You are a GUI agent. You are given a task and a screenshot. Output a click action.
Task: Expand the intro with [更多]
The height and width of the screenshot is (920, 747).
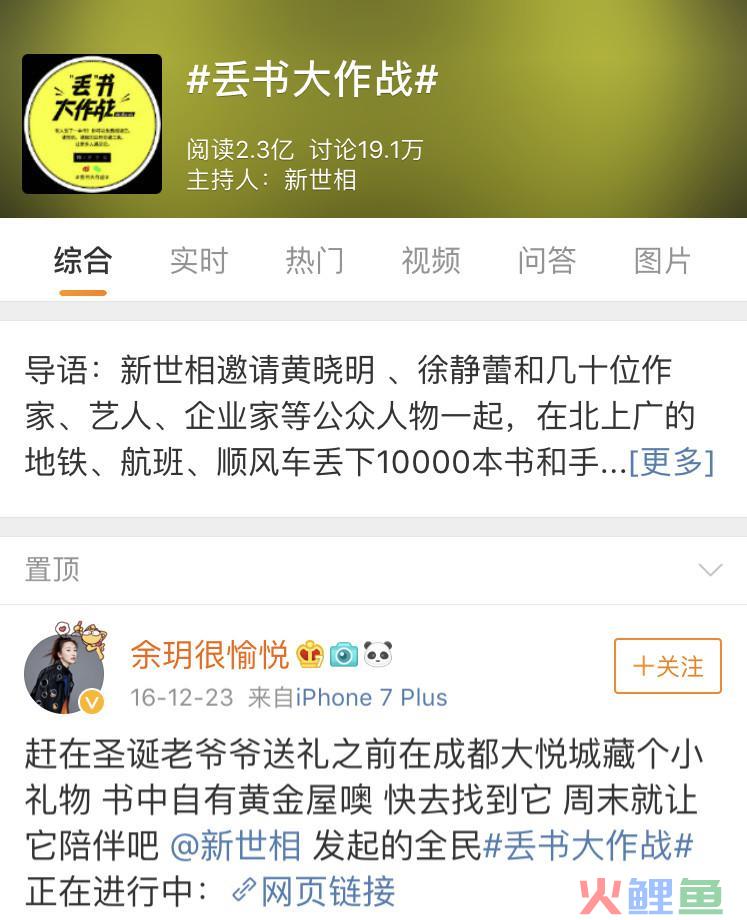click(x=671, y=462)
